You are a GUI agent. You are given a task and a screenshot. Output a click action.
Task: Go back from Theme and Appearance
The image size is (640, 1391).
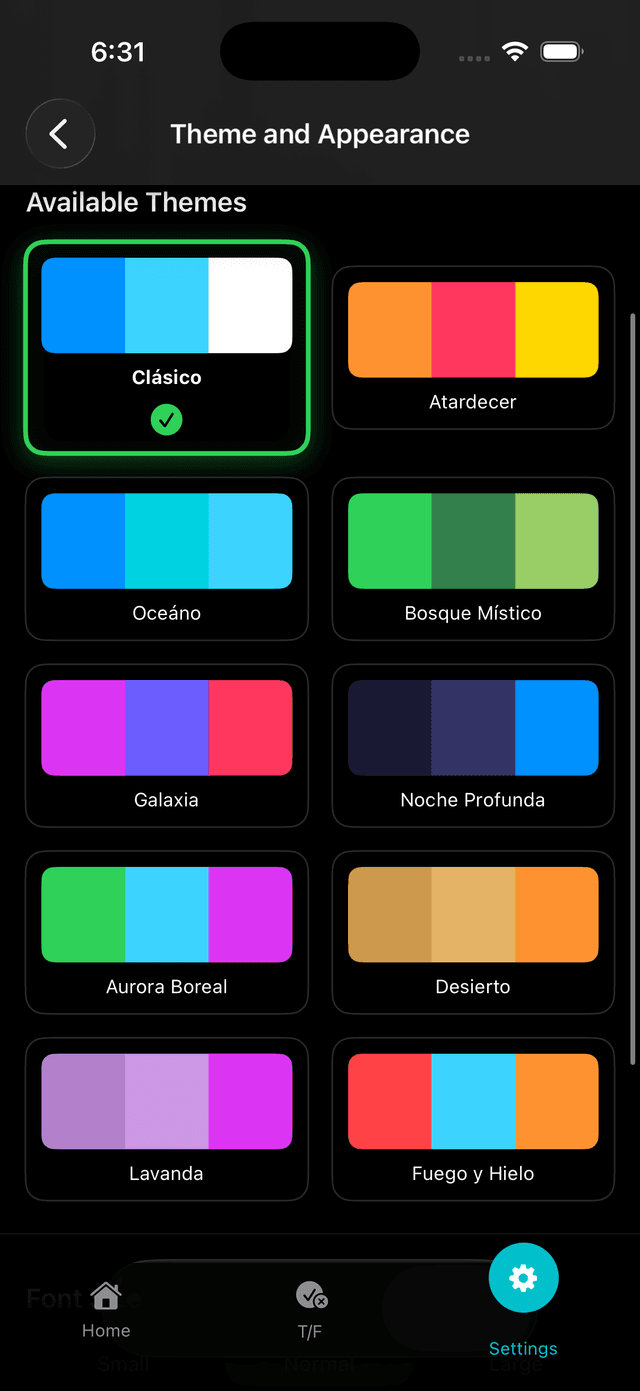pyautogui.click(x=60, y=134)
